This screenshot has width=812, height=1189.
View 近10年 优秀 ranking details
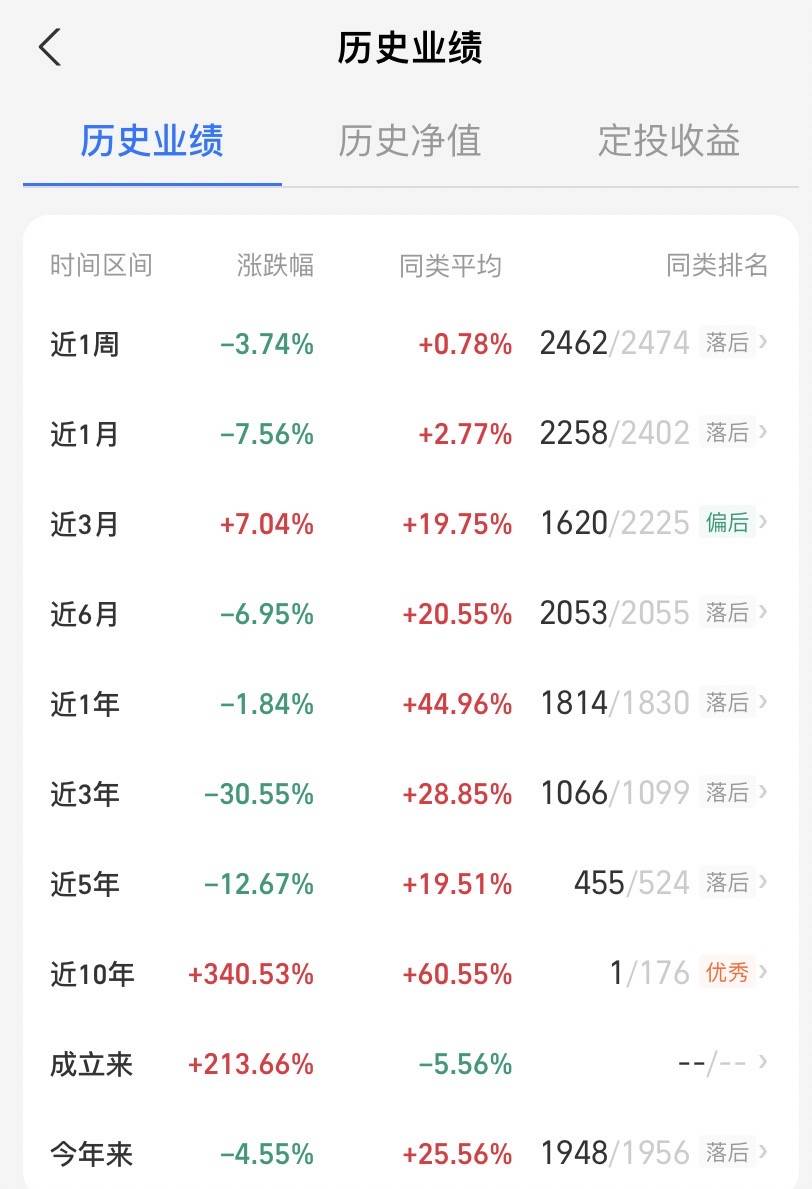(x=736, y=972)
